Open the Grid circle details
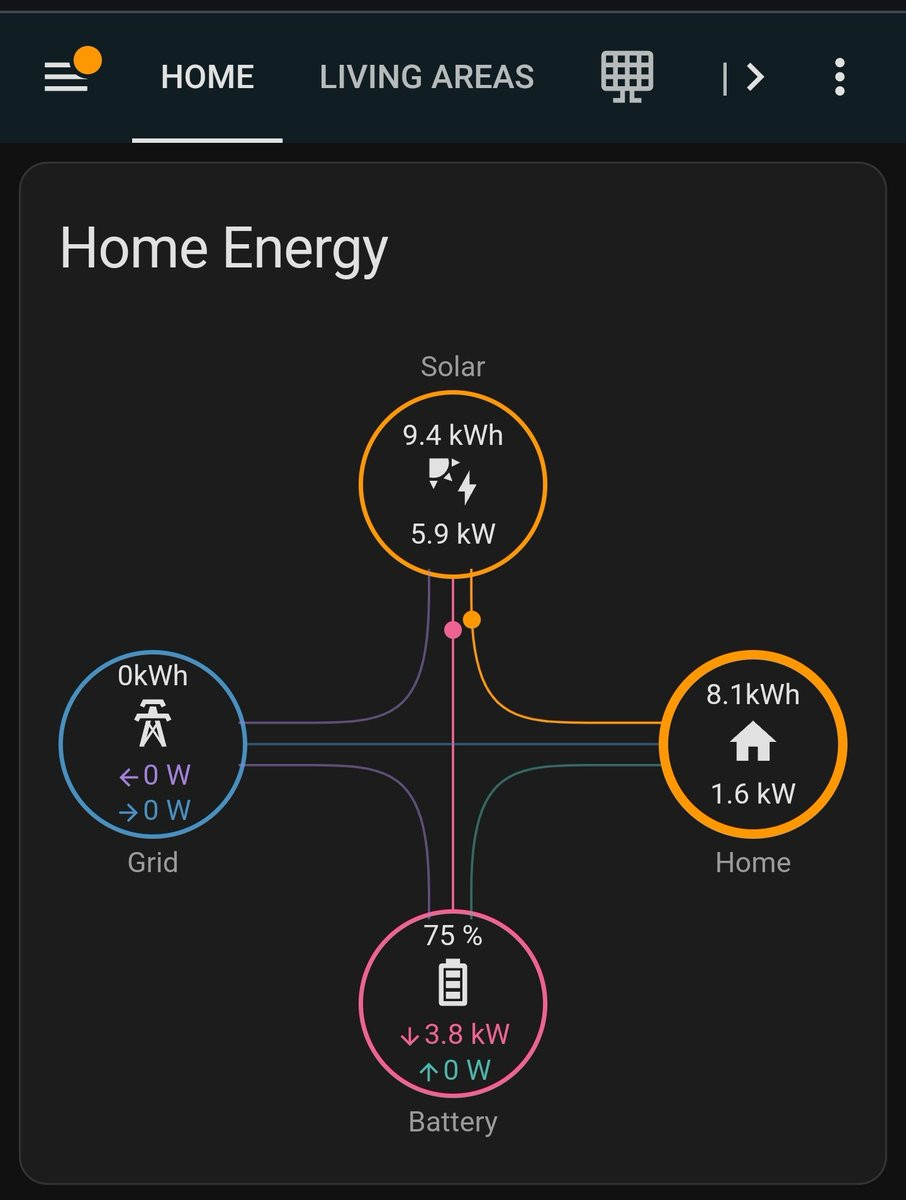906x1200 pixels. [153, 744]
